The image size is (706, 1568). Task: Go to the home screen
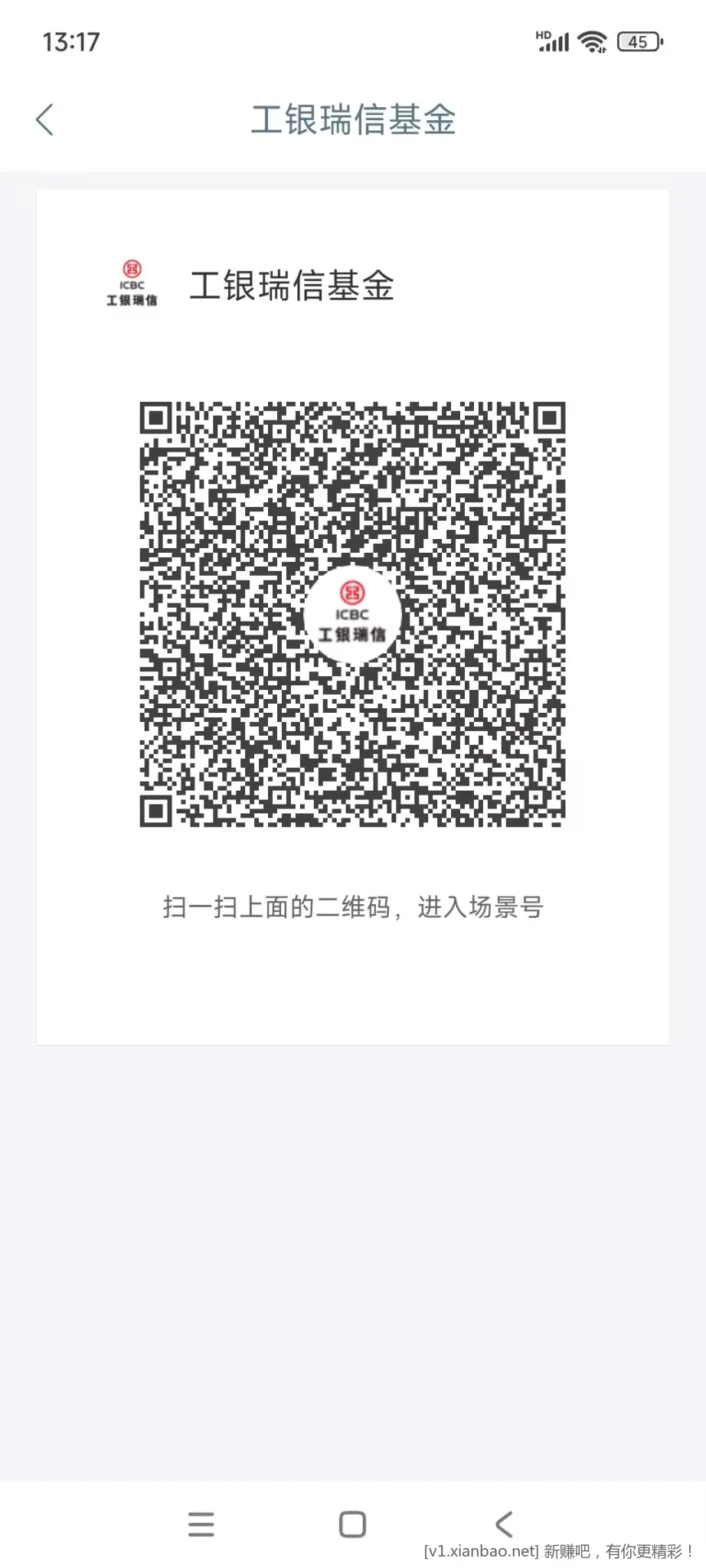click(x=352, y=1524)
